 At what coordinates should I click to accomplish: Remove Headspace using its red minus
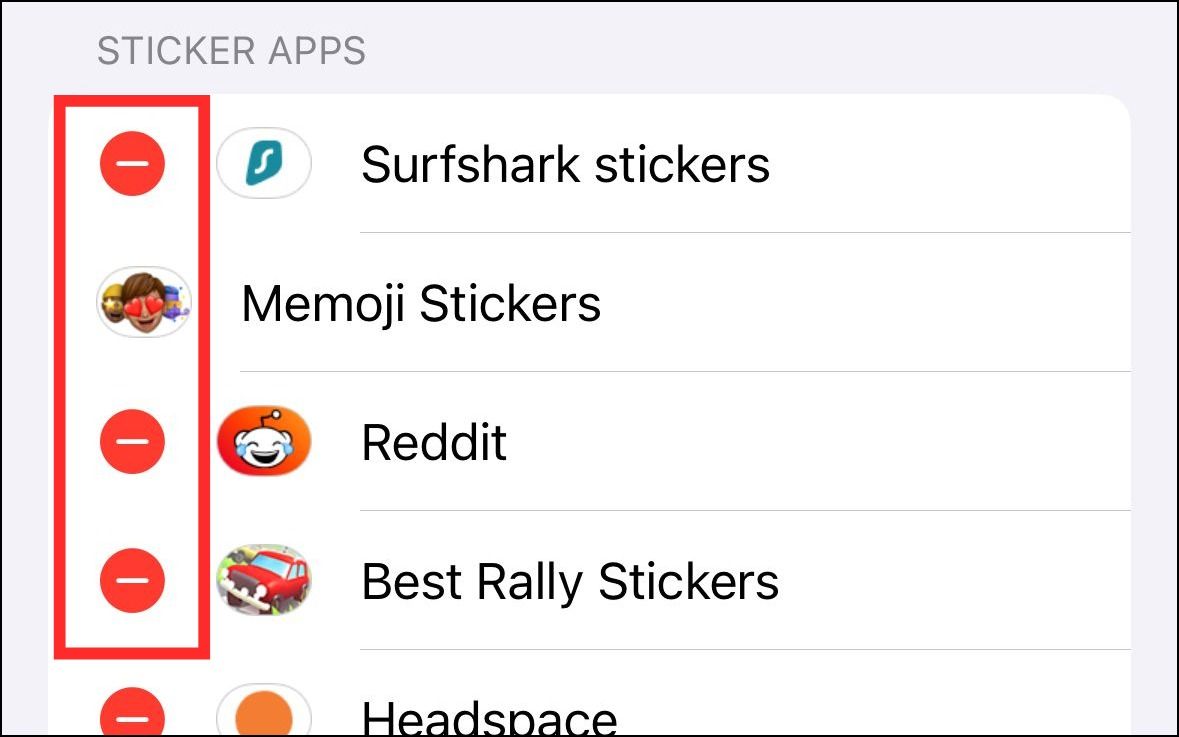[132, 714]
